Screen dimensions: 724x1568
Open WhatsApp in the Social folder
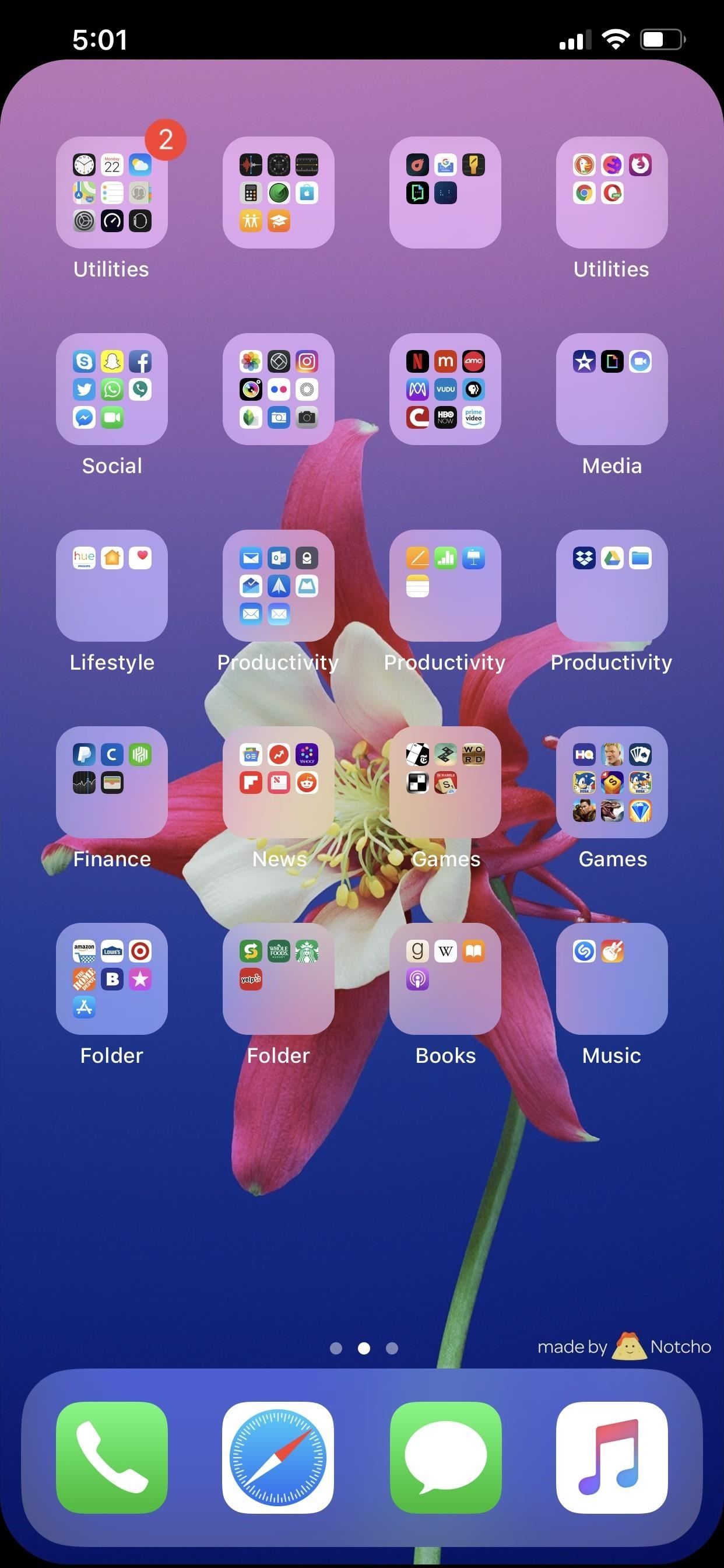pos(112,390)
